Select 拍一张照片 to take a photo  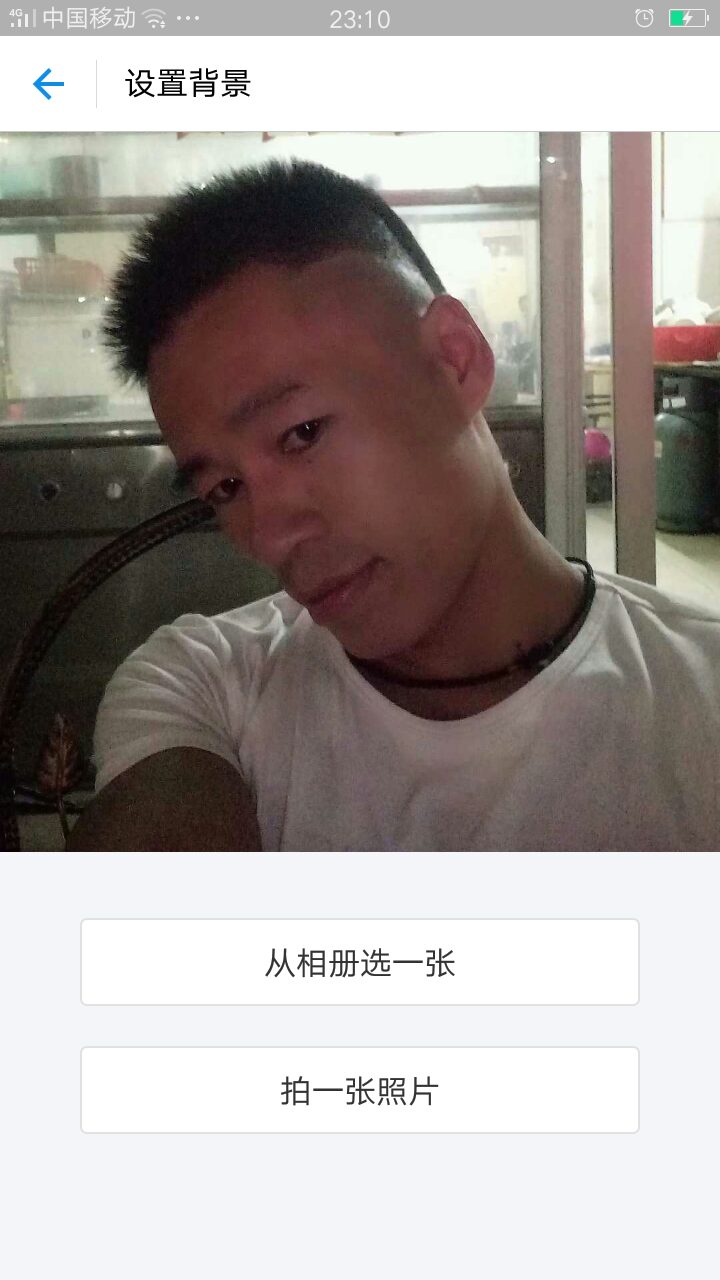(x=360, y=1090)
